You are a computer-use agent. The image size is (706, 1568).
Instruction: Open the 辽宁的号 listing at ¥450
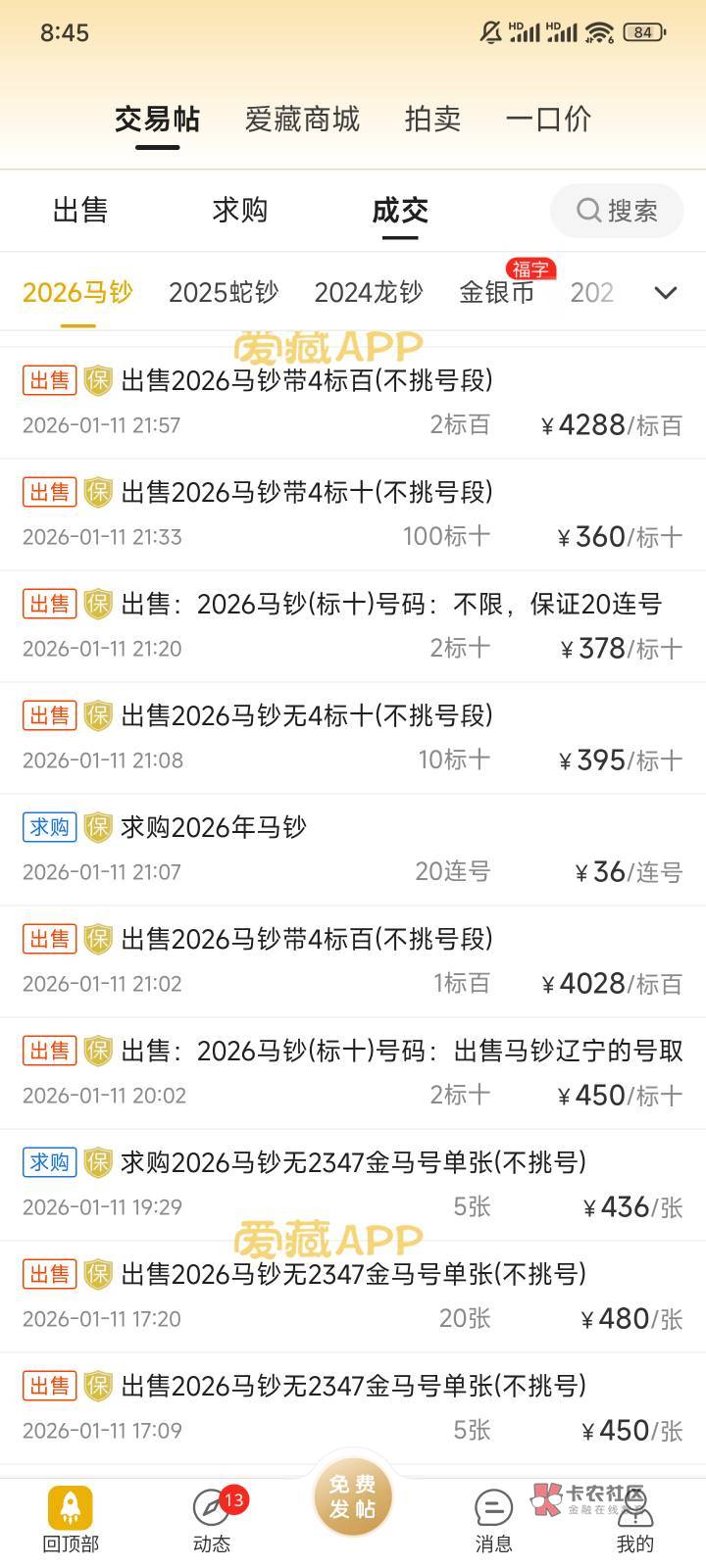pyautogui.click(x=353, y=1072)
